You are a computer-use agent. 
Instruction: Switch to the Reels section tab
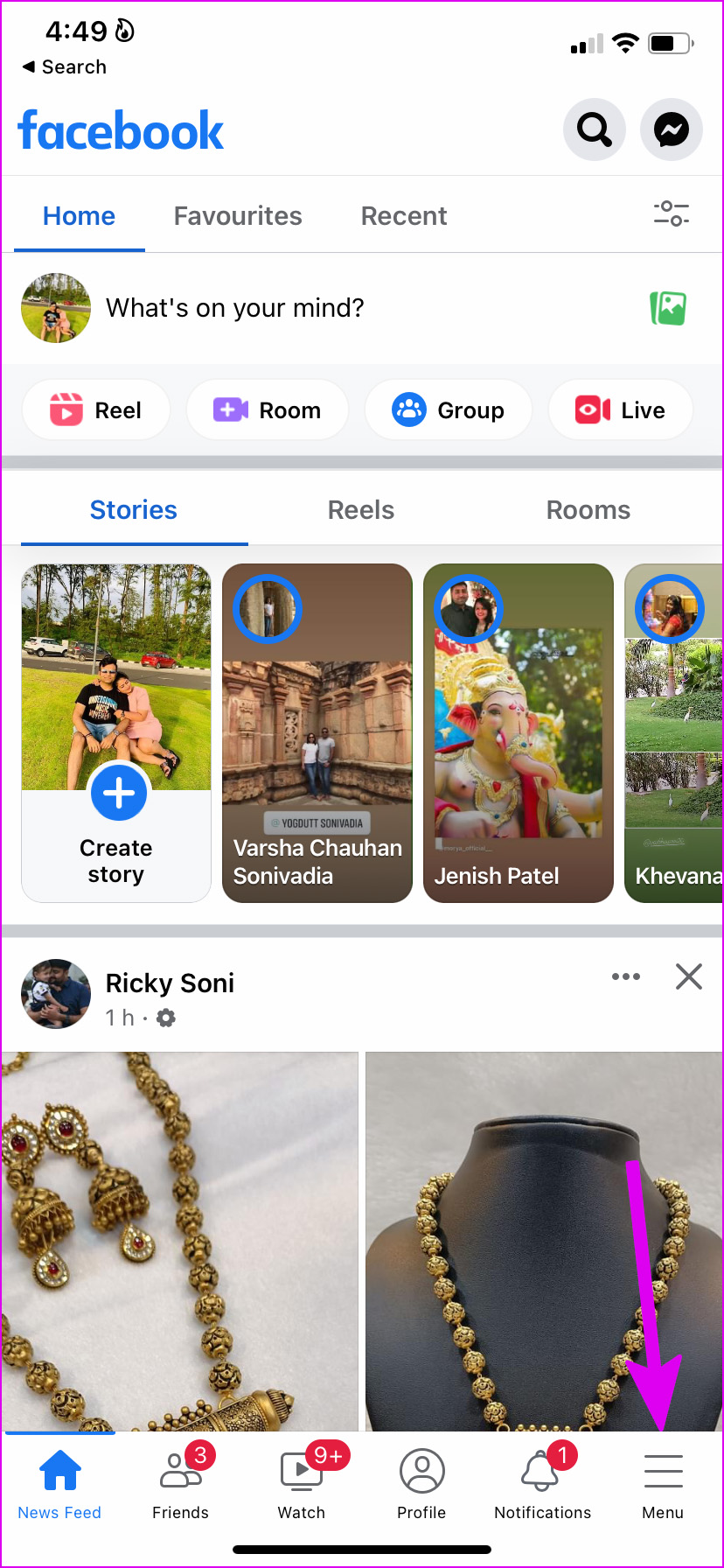tap(360, 510)
